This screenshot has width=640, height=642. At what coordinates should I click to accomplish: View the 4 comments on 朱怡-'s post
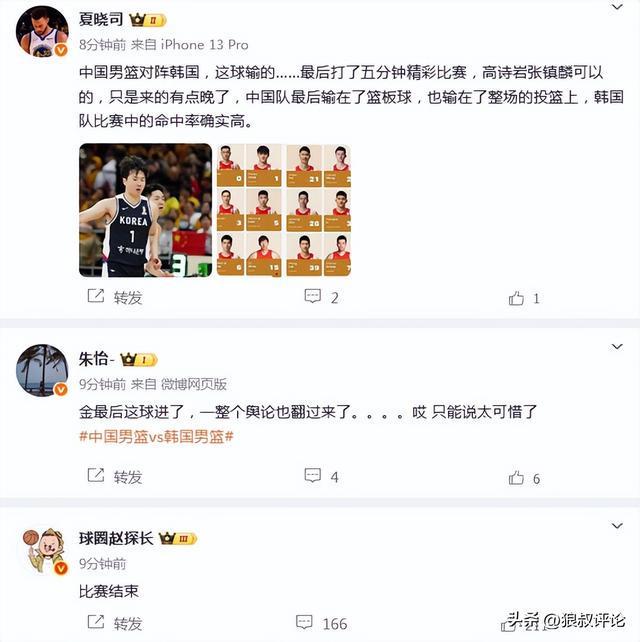point(321,477)
